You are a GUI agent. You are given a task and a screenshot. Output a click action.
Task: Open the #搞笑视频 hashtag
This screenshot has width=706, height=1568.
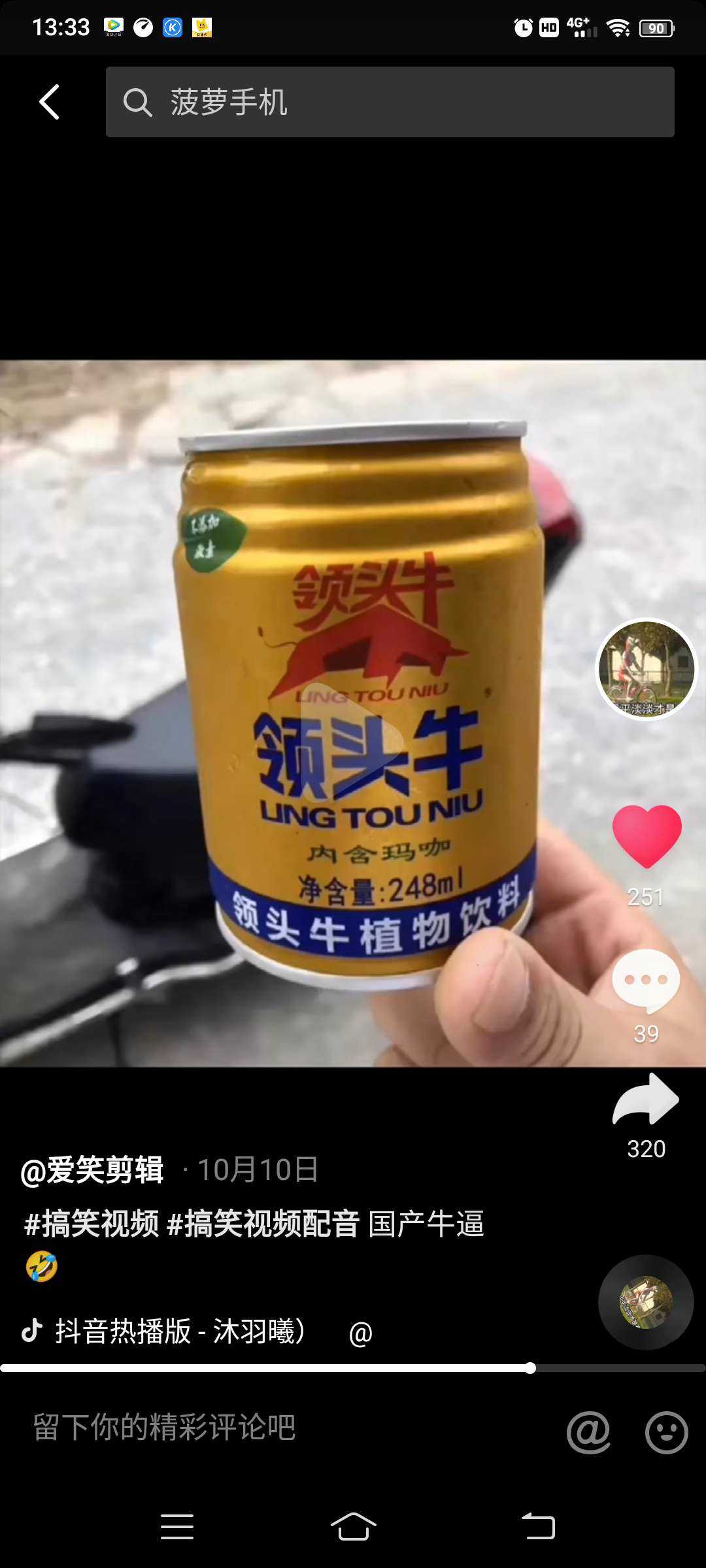coord(92,1223)
